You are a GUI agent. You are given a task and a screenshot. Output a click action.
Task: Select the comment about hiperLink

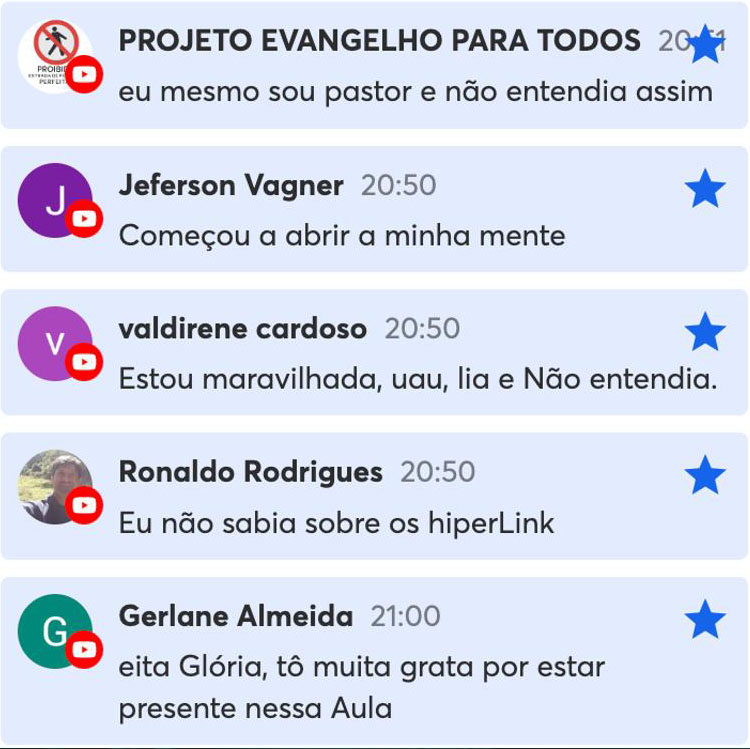click(x=336, y=523)
